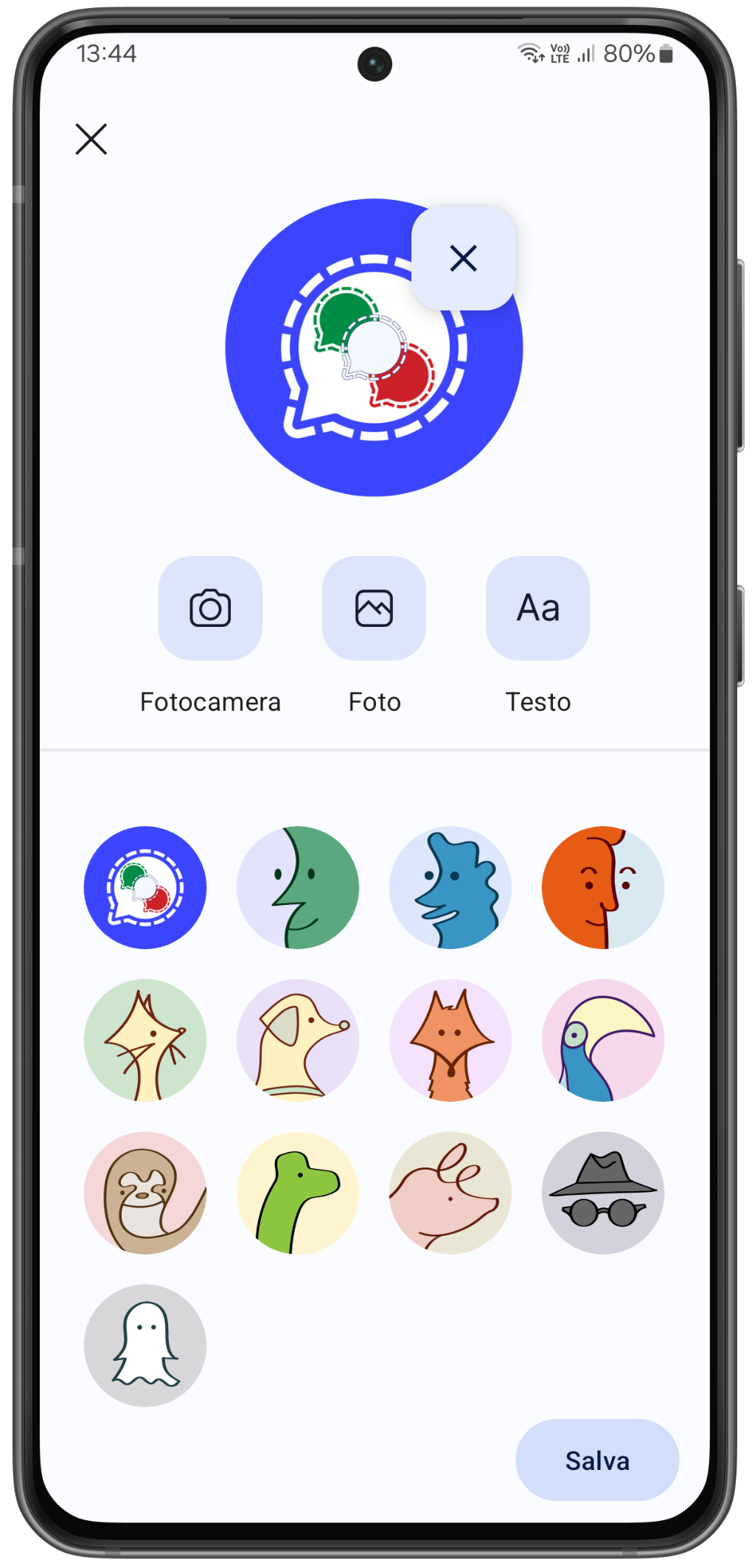Choose the incognito hat and glasses avatar

pos(603,1193)
